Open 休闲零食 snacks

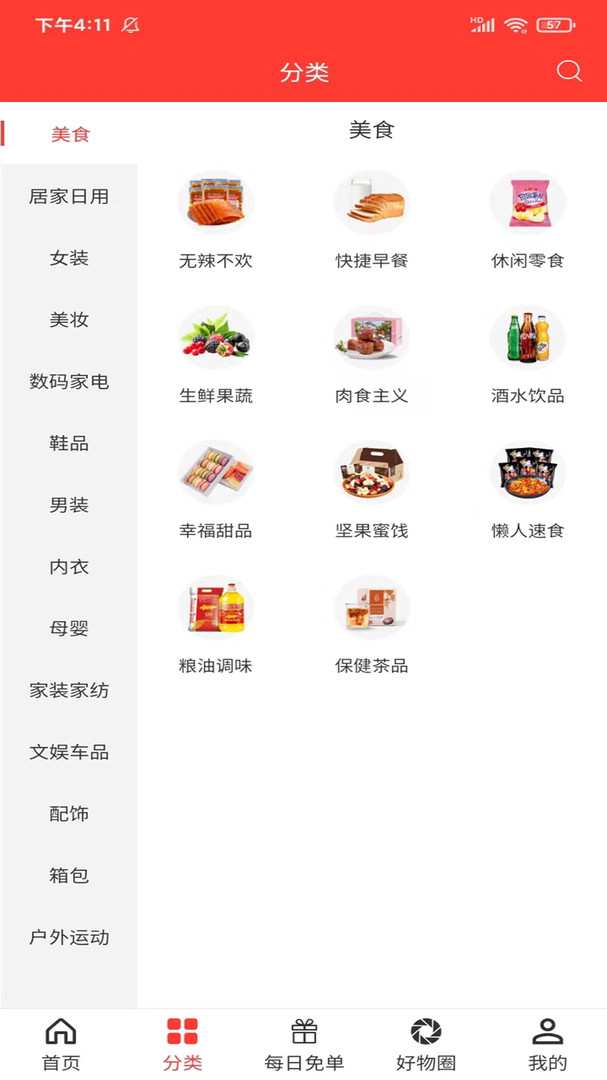pos(528,220)
